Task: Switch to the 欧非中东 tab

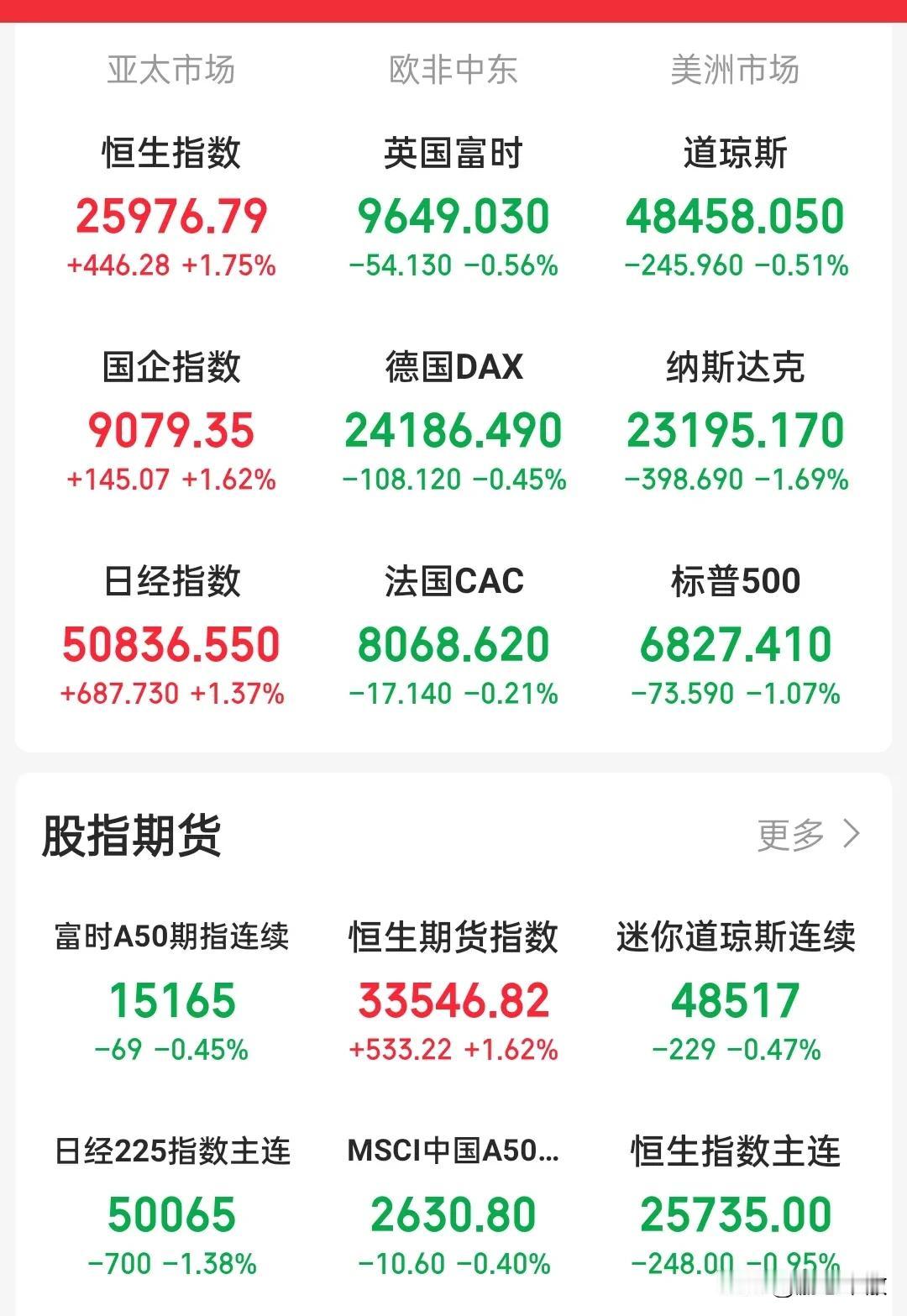Action: point(453,71)
